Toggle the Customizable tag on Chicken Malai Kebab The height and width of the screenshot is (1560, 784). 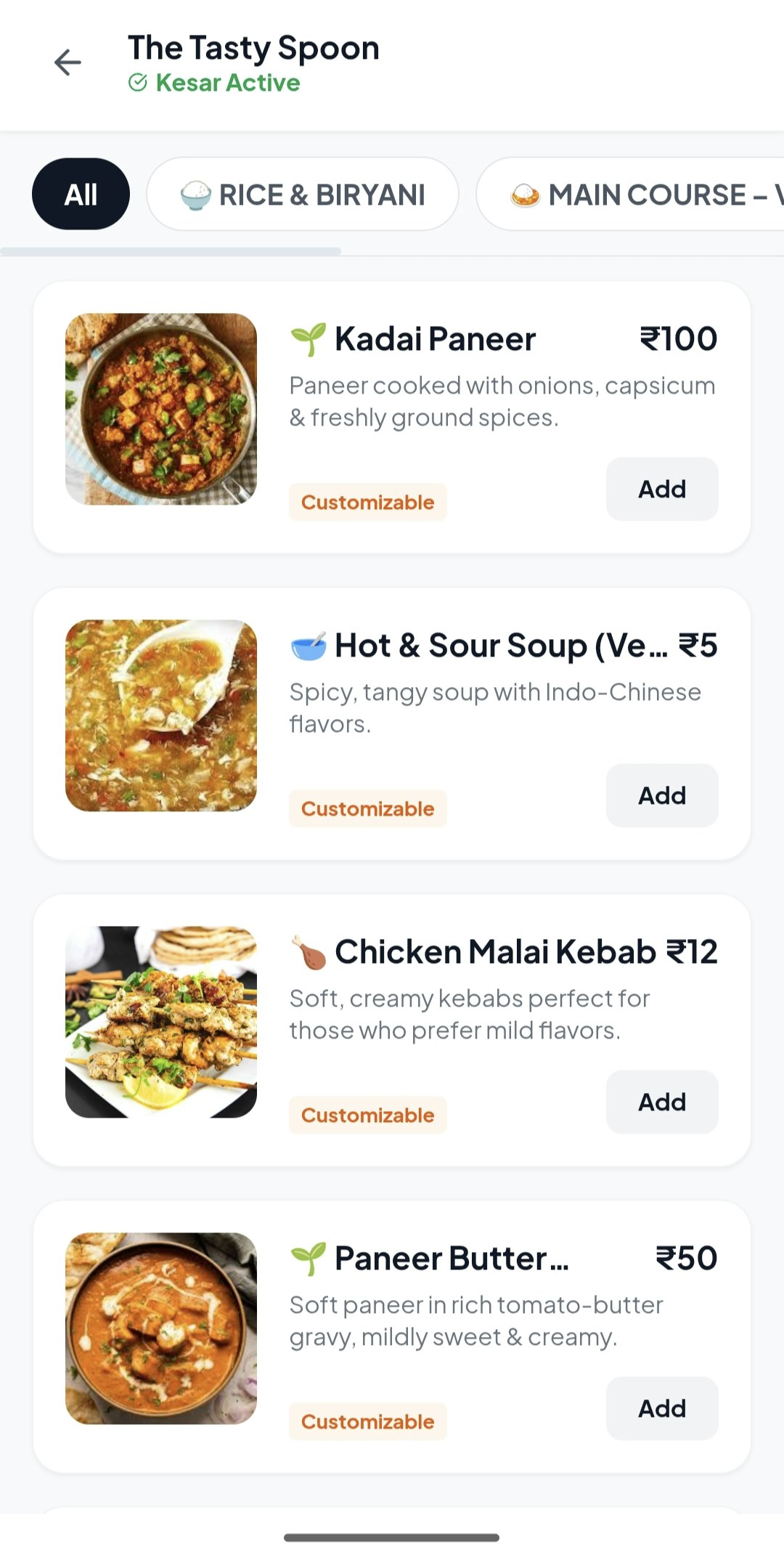click(367, 1114)
